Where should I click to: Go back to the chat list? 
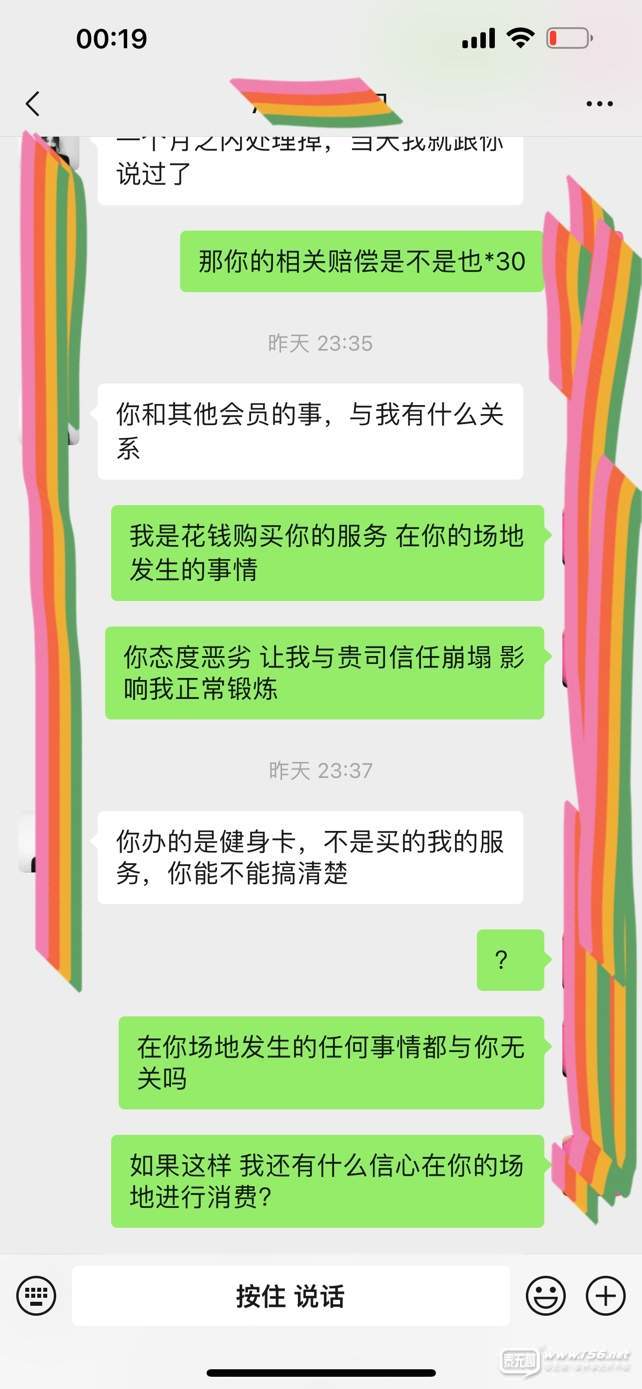[33, 104]
